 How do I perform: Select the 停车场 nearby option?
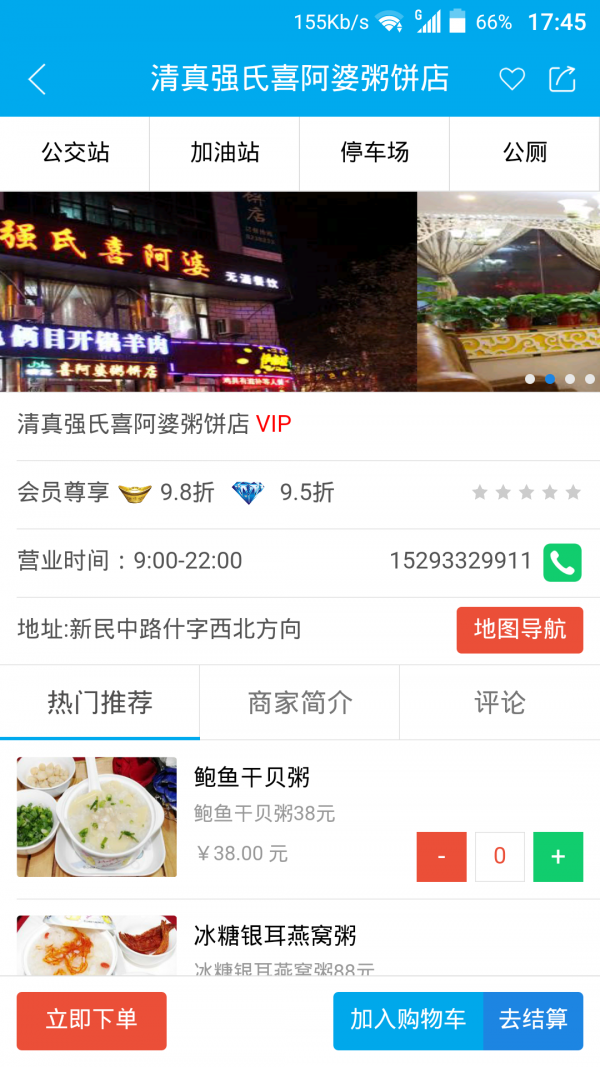point(375,153)
